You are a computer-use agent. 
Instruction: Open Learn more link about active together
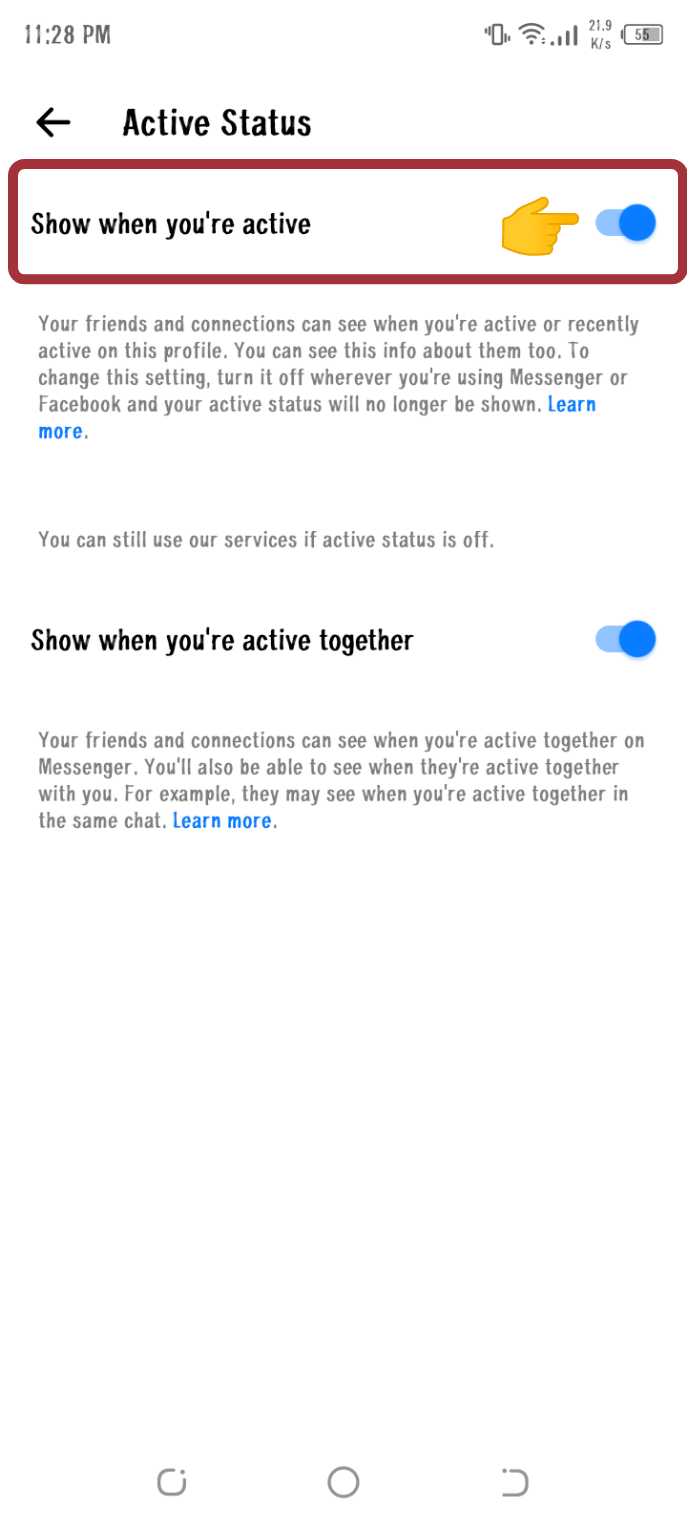(222, 821)
